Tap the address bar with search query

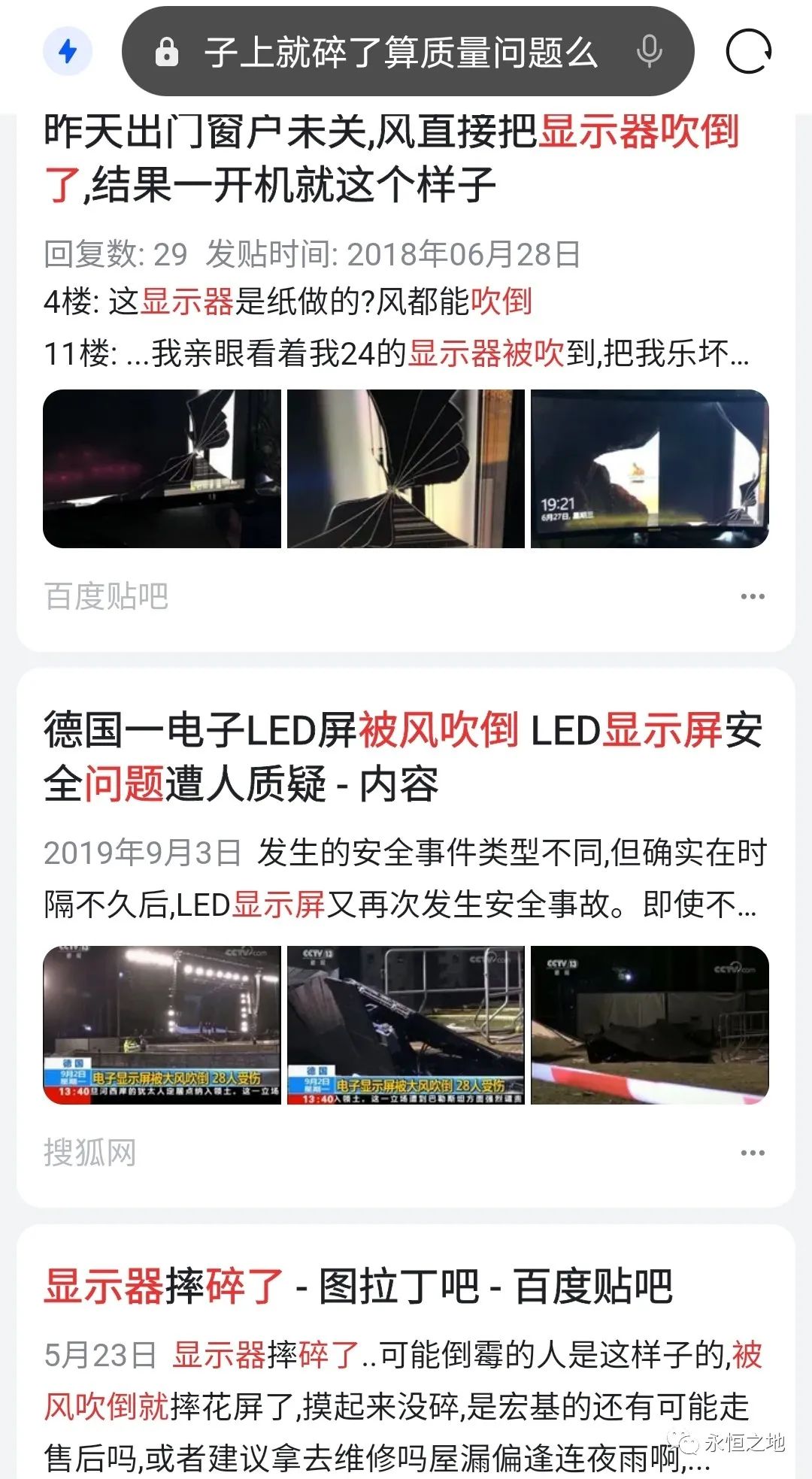tap(398, 53)
